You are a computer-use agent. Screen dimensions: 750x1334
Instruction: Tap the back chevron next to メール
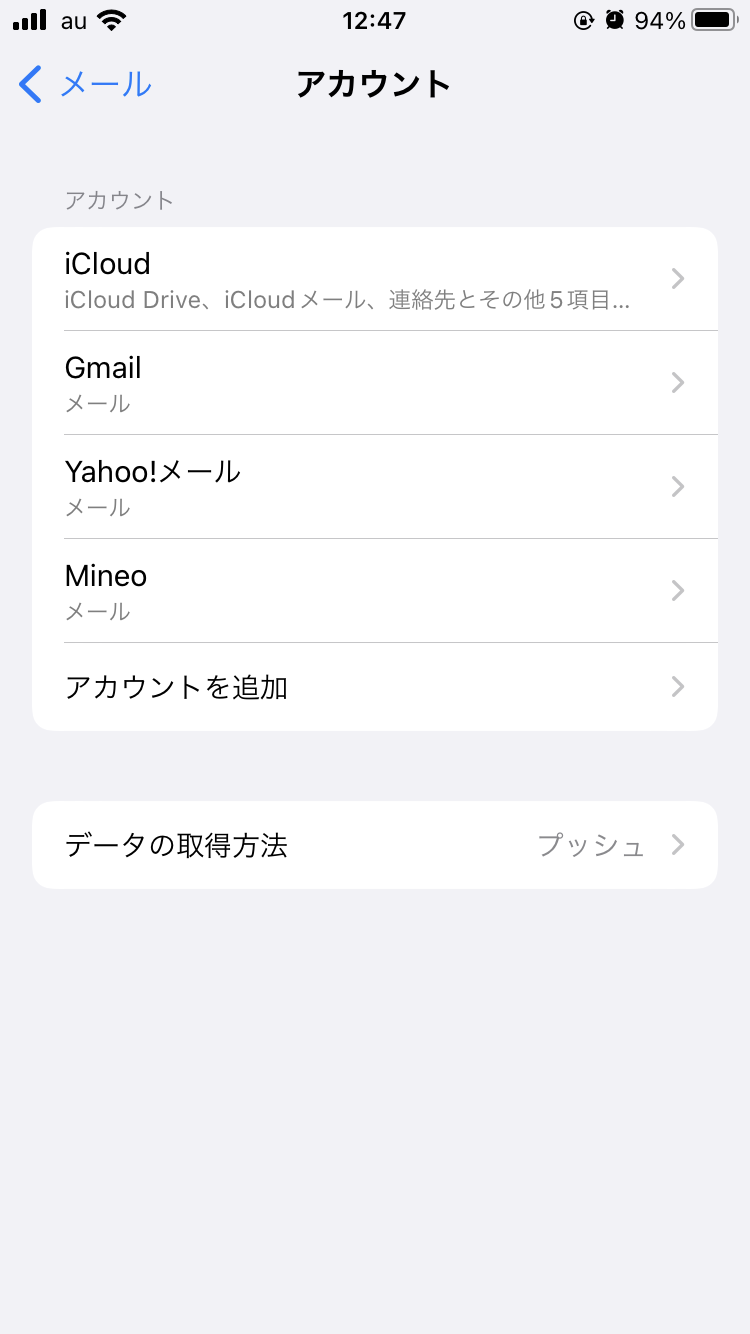pos(28,85)
